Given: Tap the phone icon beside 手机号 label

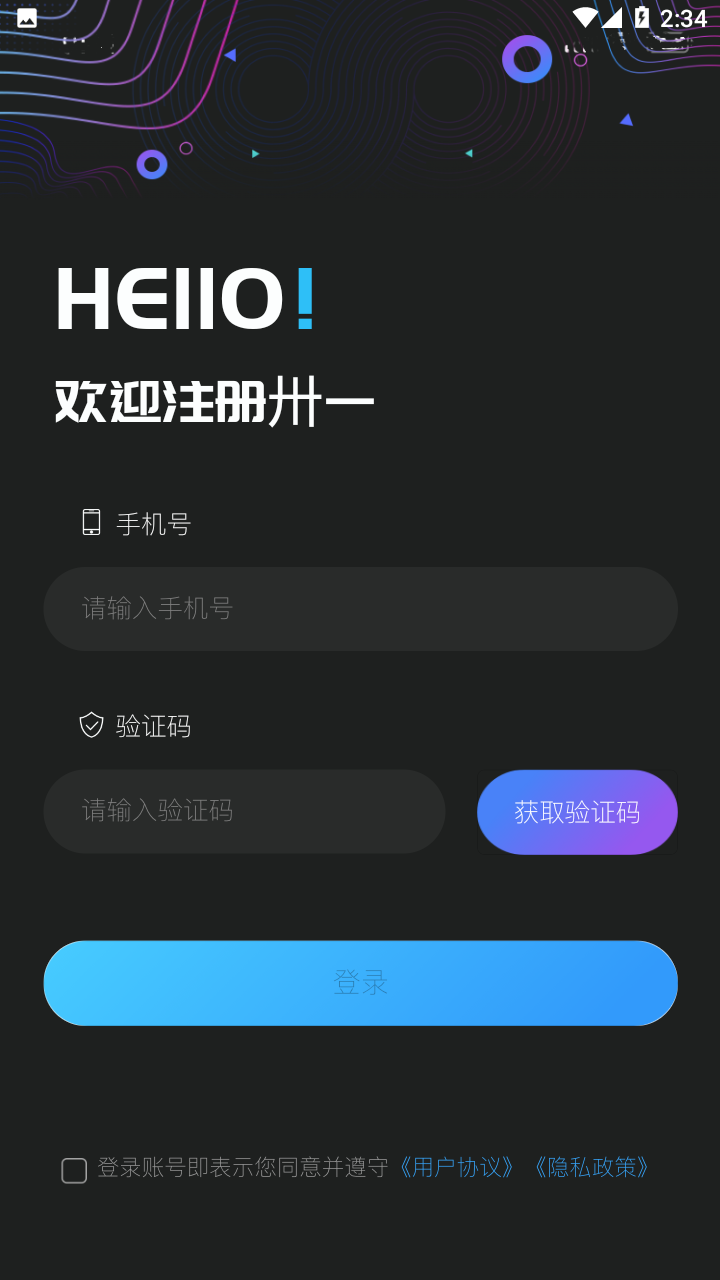Looking at the screenshot, I should [92, 523].
